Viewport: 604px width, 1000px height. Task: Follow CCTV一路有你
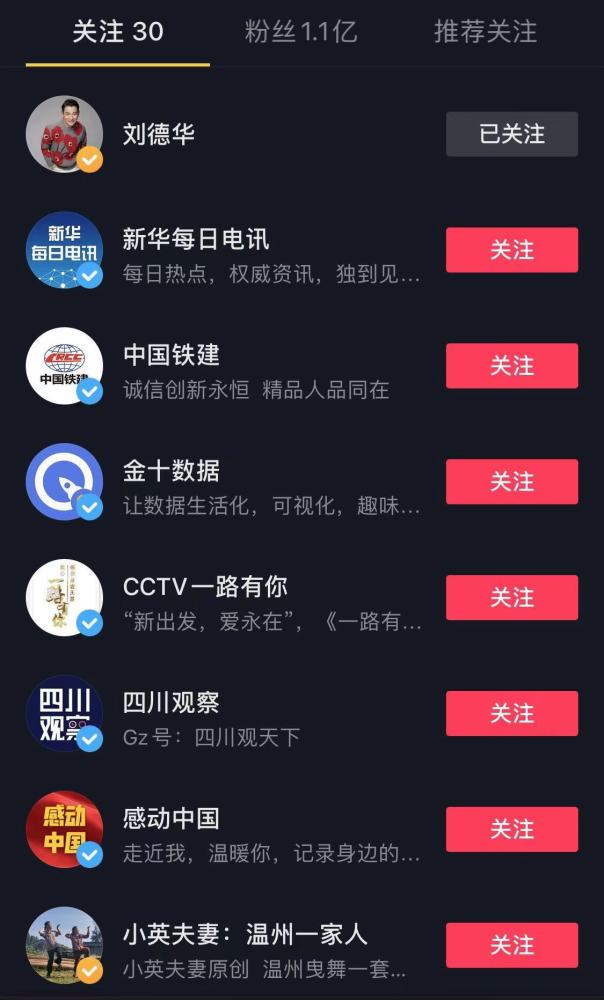click(511, 598)
